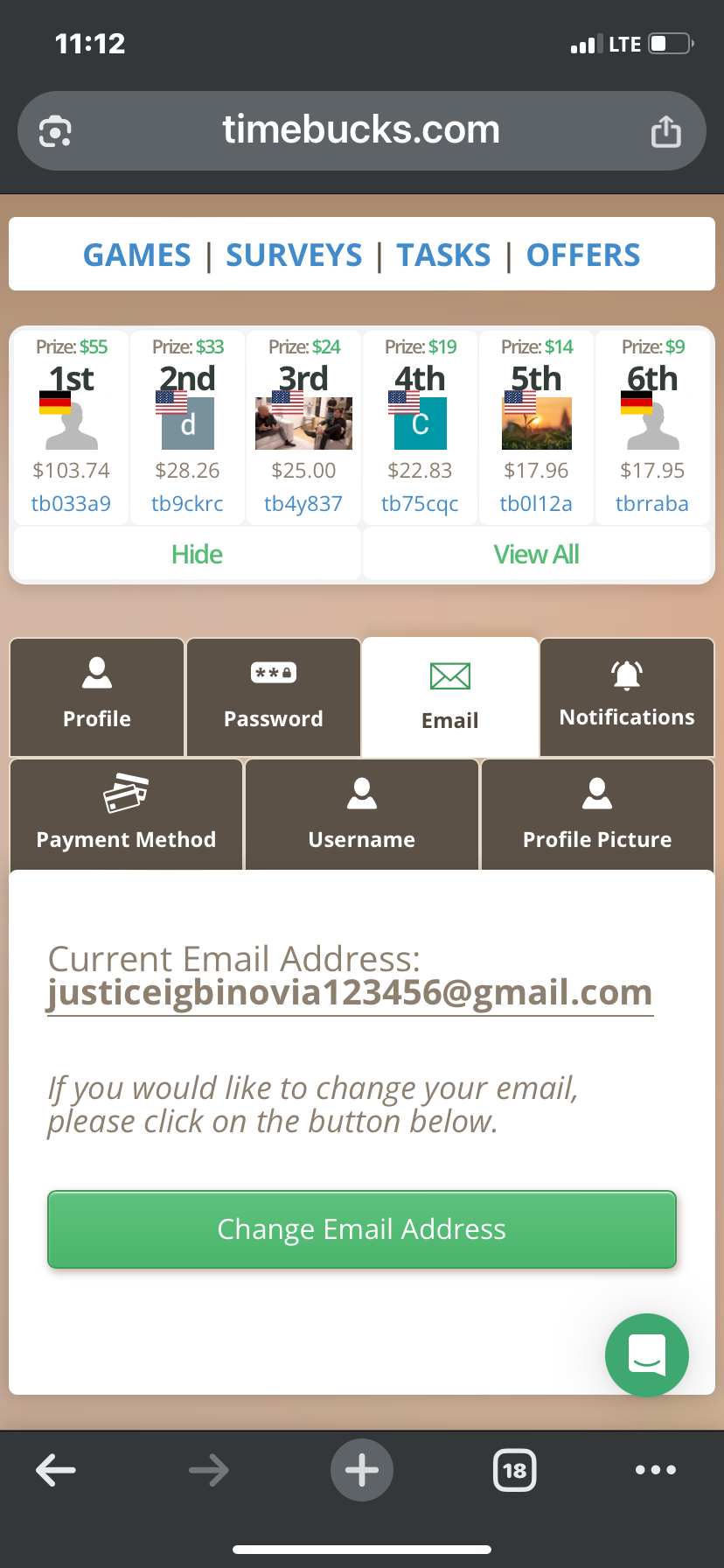724x1568 pixels.
Task: Tap the timebucks.com address bar
Action: [360, 130]
